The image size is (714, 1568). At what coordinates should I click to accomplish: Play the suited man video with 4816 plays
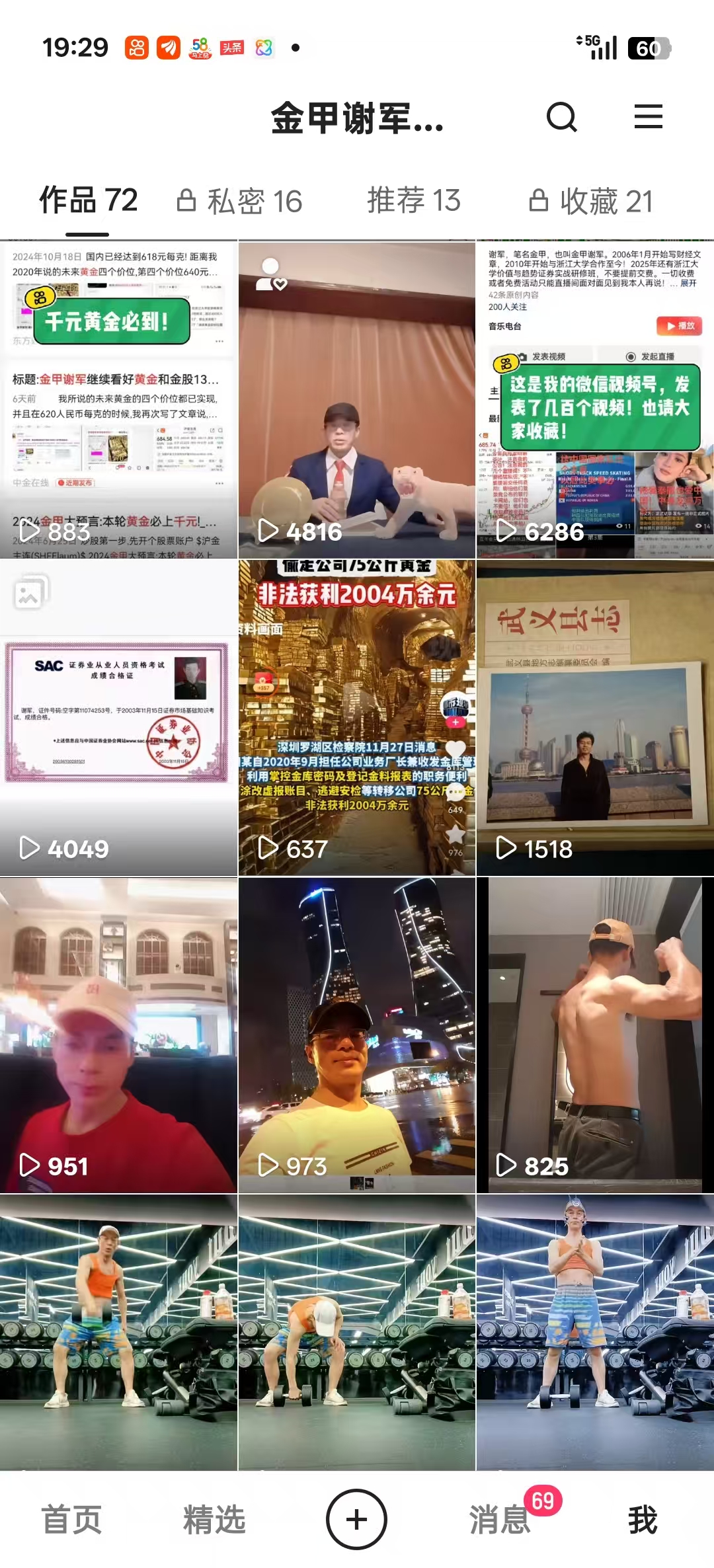pos(356,400)
